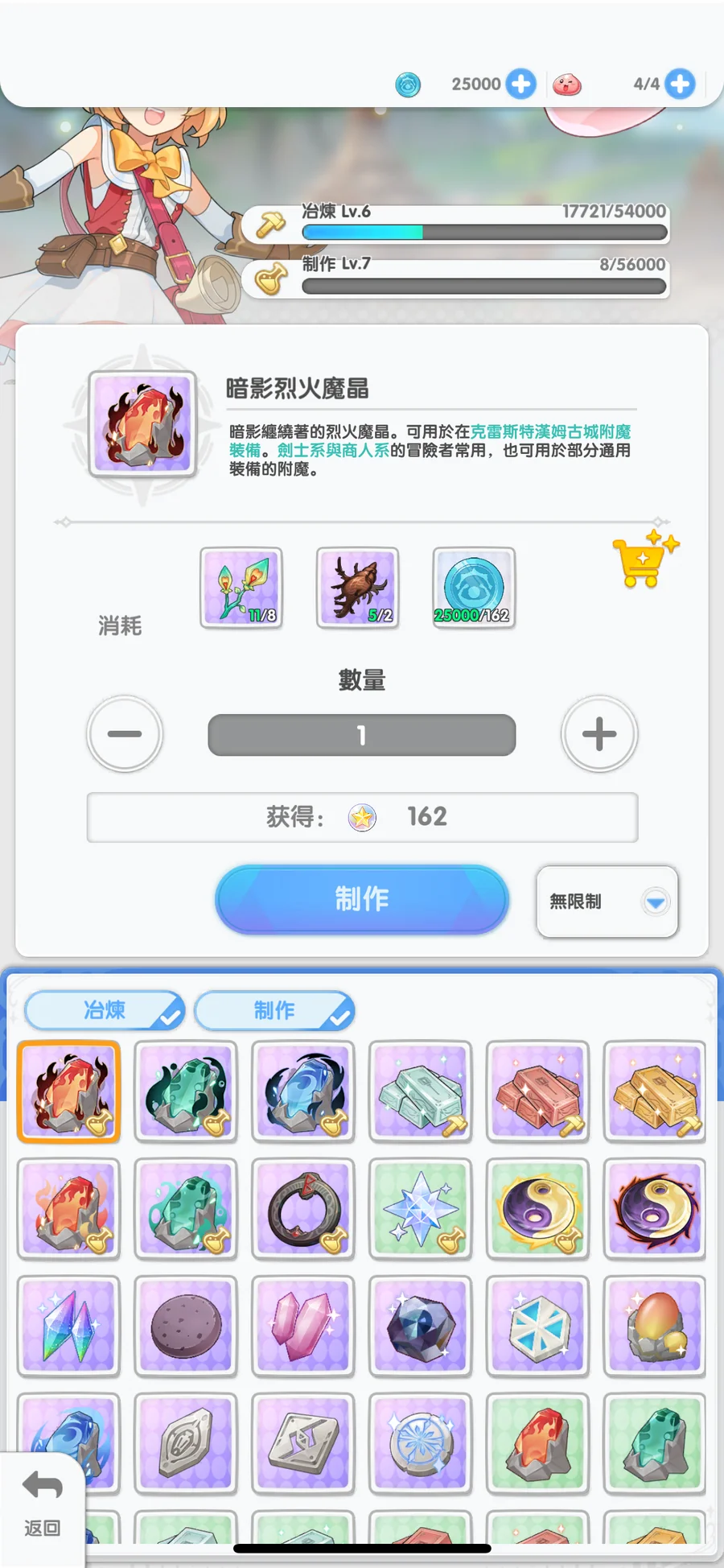This screenshot has height=1568, width=724.
Task: Select the dark ring item
Action: [303, 1209]
